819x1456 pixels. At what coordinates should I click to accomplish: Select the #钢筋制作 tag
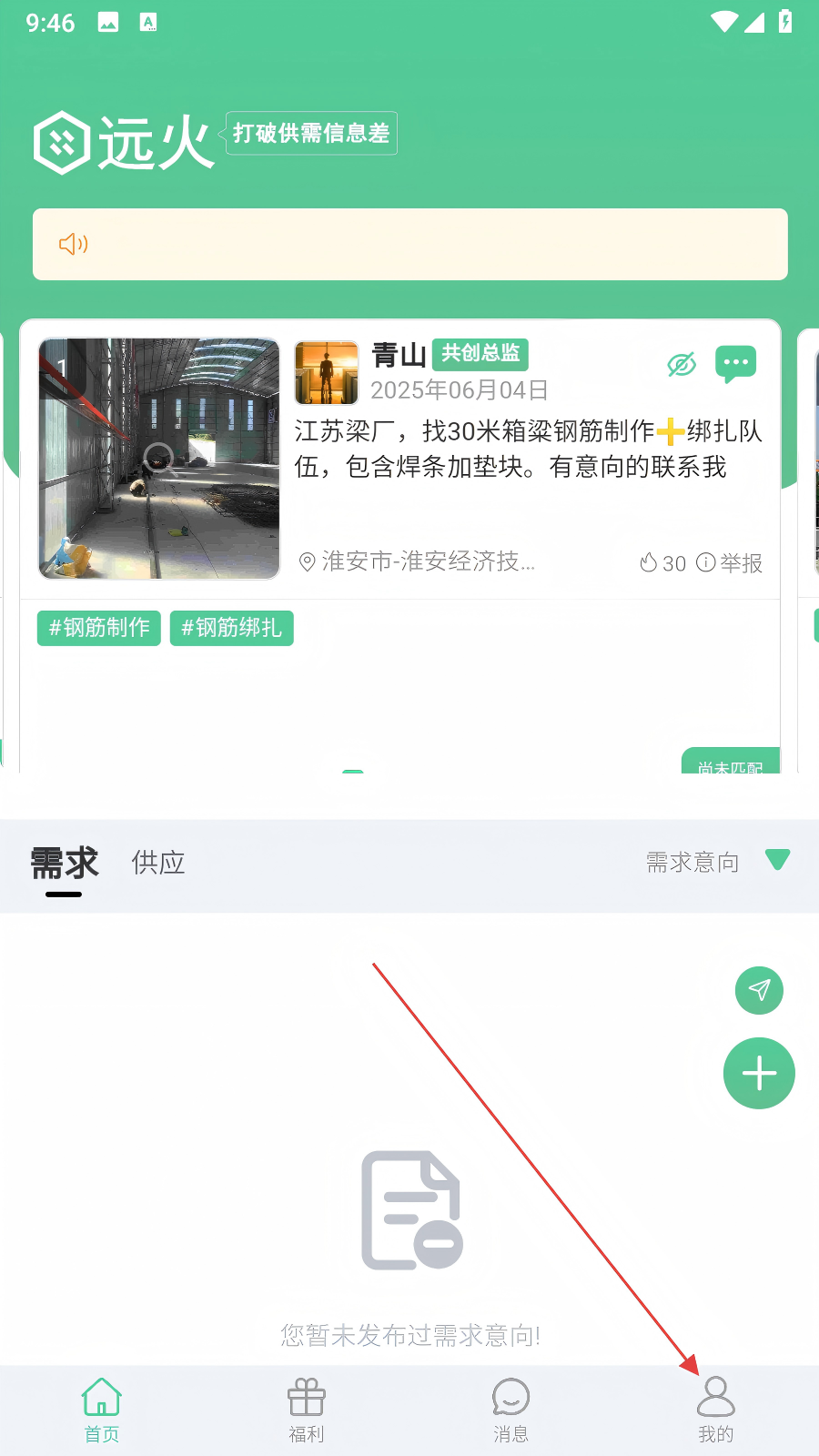pos(99,628)
